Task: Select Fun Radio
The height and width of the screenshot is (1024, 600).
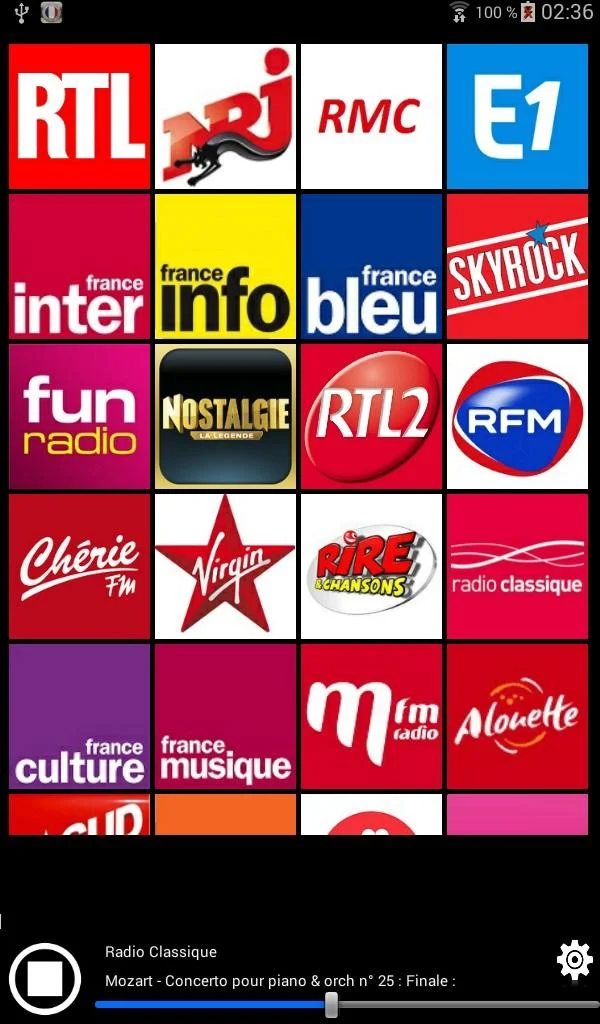Action: pyautogui.click(x=80, y=416)
